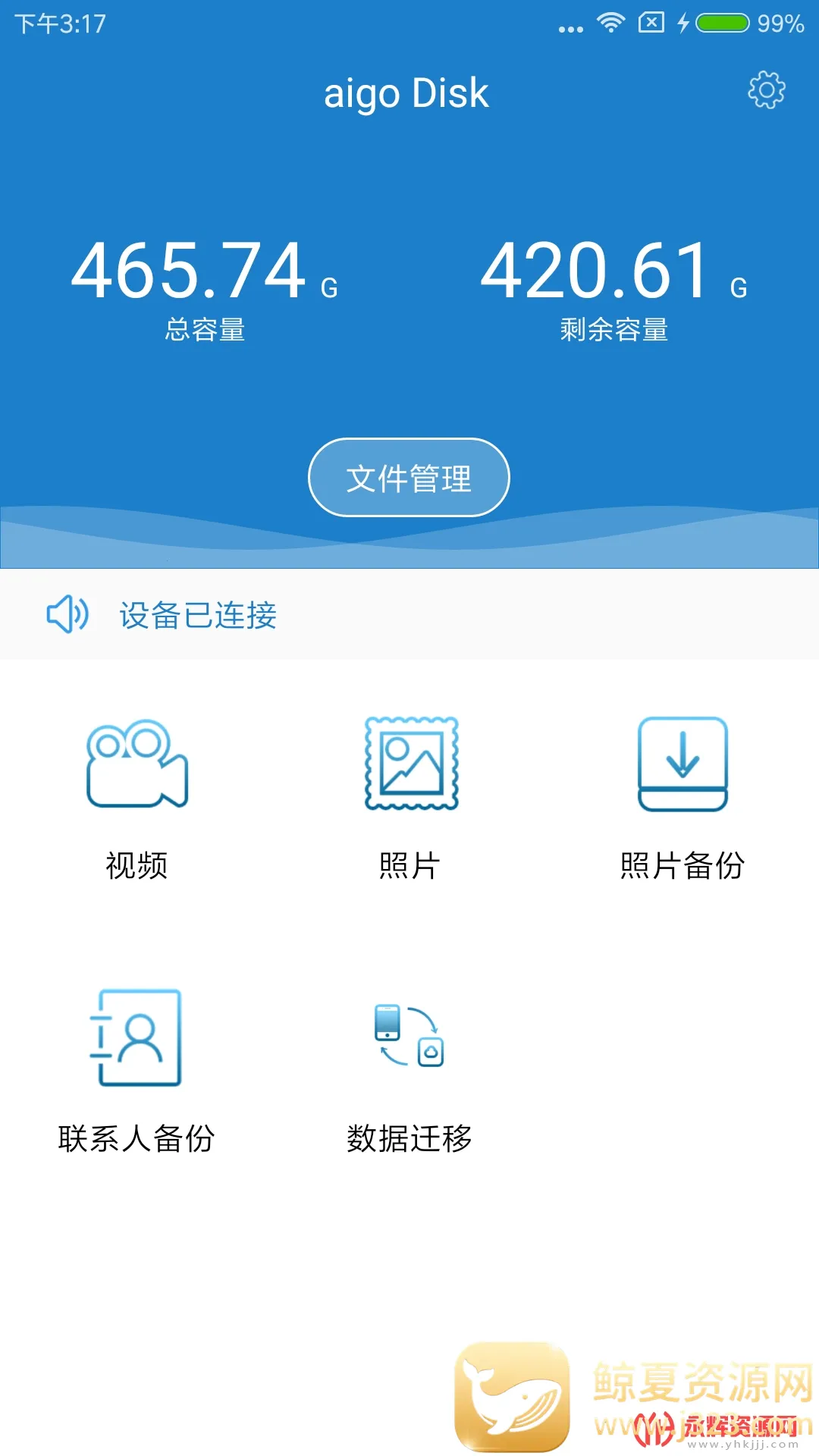Open 文件管理 file manager
The width and height of the screenshot is (819, 1456).
click(409, 478)
